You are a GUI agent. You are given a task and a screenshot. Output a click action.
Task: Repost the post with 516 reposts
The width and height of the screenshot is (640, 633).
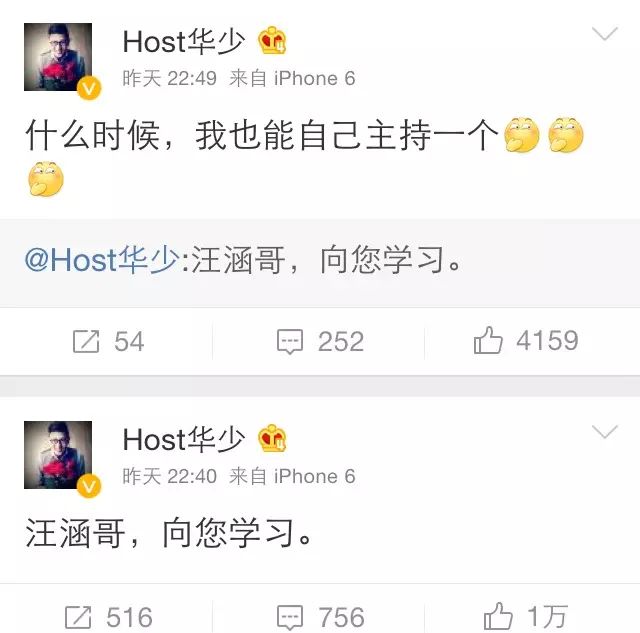pyautogui.click(x=108, y=616)
